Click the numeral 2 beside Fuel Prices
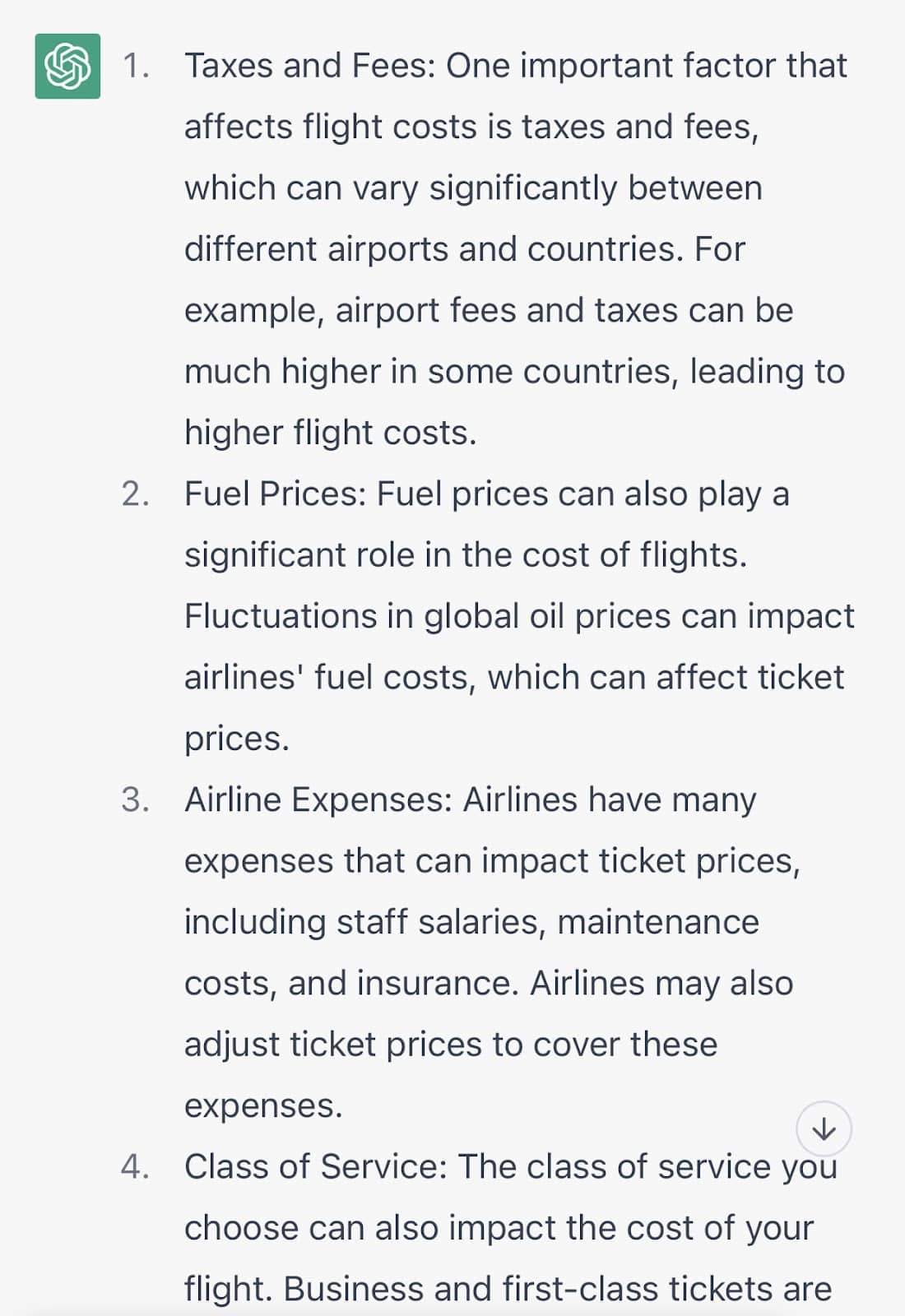Image resolution: width=905 pixels, height=1316 pixels. tap(134, 494)
